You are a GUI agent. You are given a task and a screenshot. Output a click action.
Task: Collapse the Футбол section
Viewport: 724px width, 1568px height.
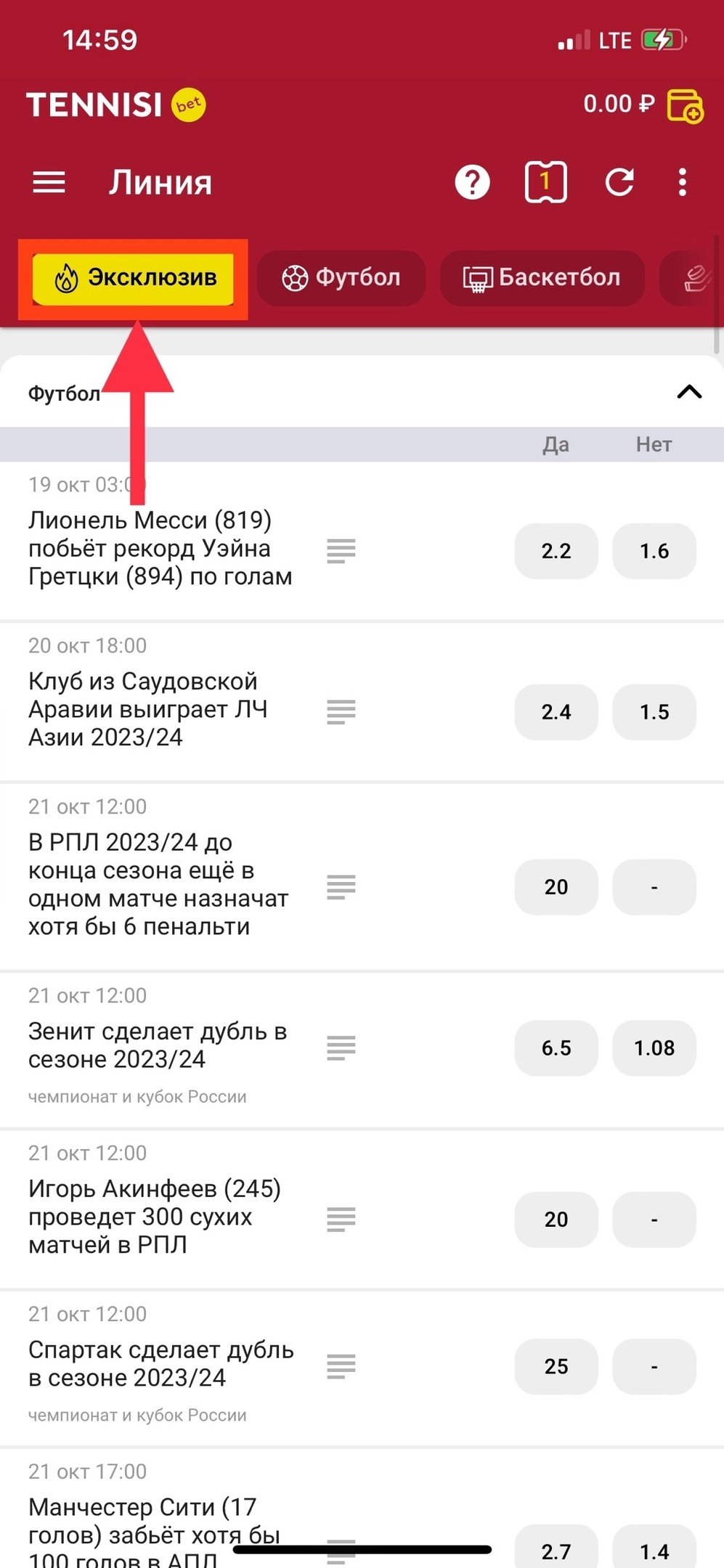click(689, 393)
